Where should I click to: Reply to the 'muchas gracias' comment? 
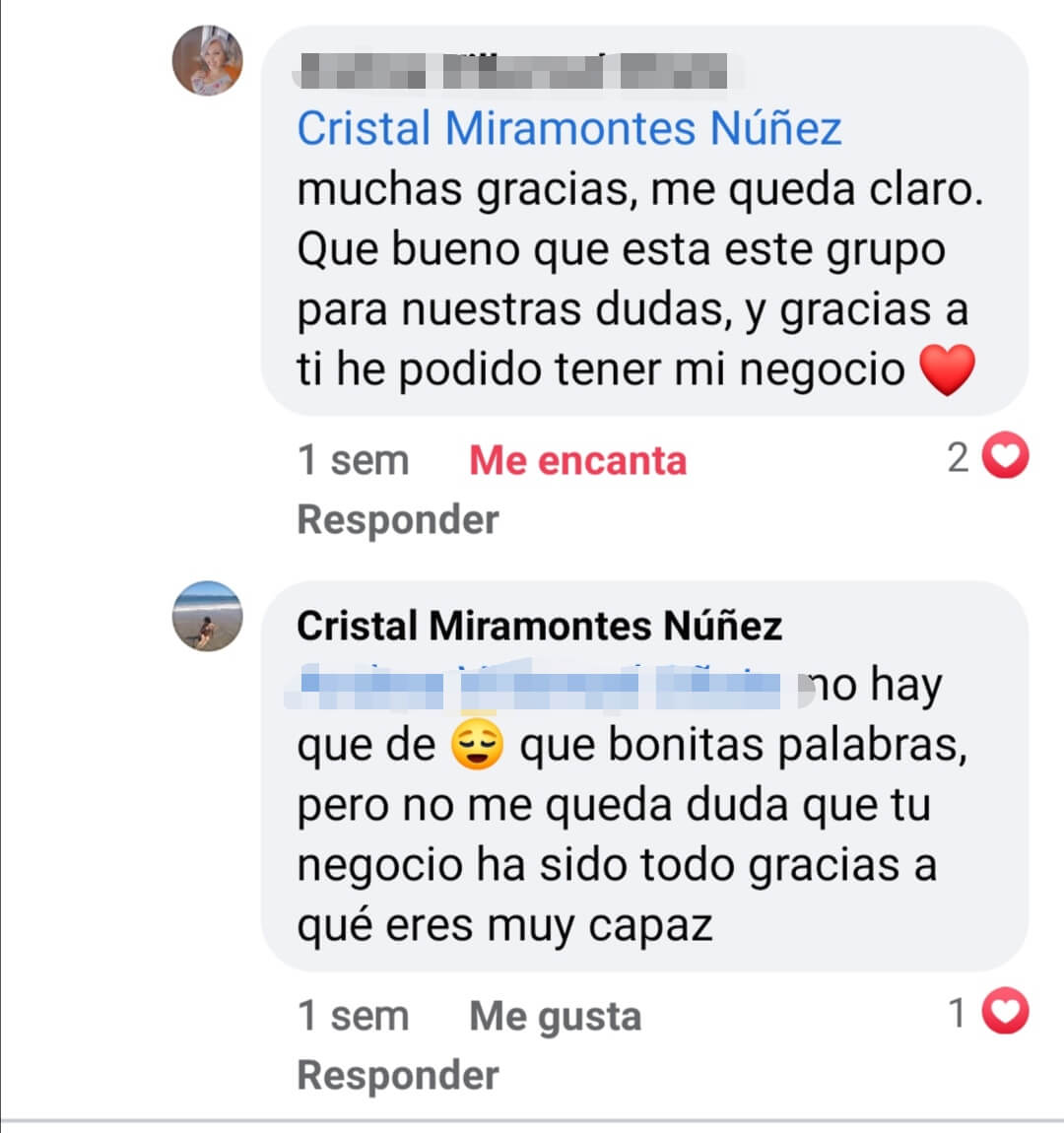pyautogui.click(x=398, y=519)
